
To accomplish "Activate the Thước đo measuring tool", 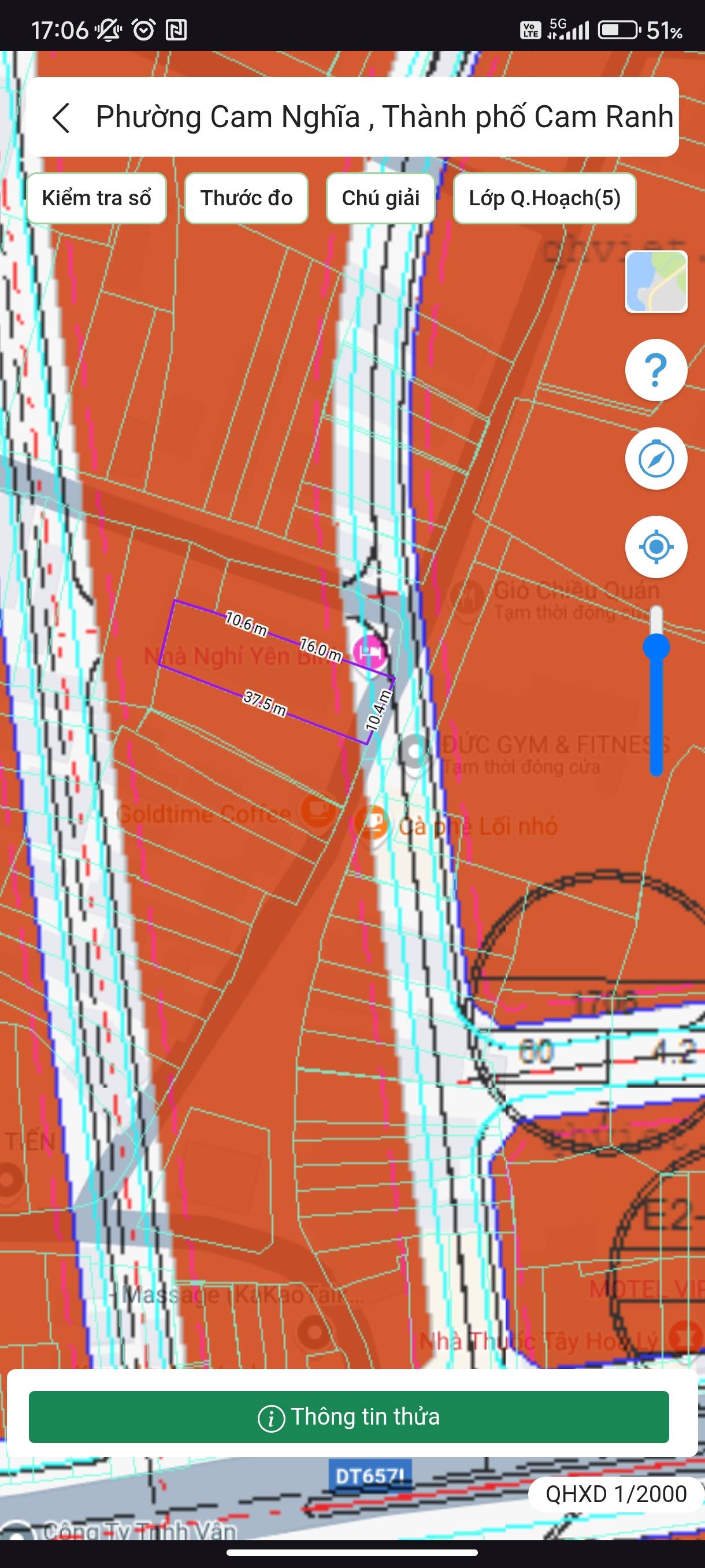I will 246,198.
